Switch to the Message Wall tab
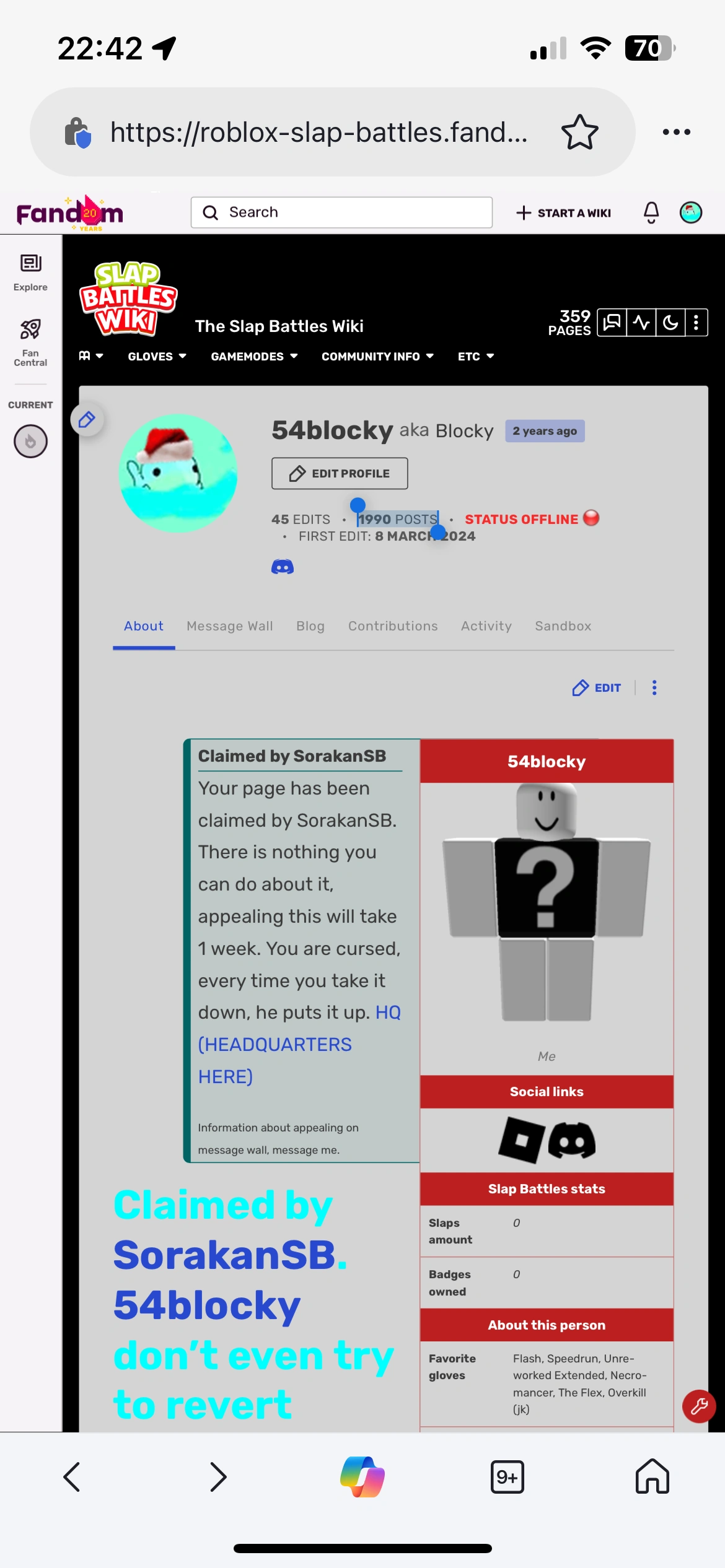 229,626
